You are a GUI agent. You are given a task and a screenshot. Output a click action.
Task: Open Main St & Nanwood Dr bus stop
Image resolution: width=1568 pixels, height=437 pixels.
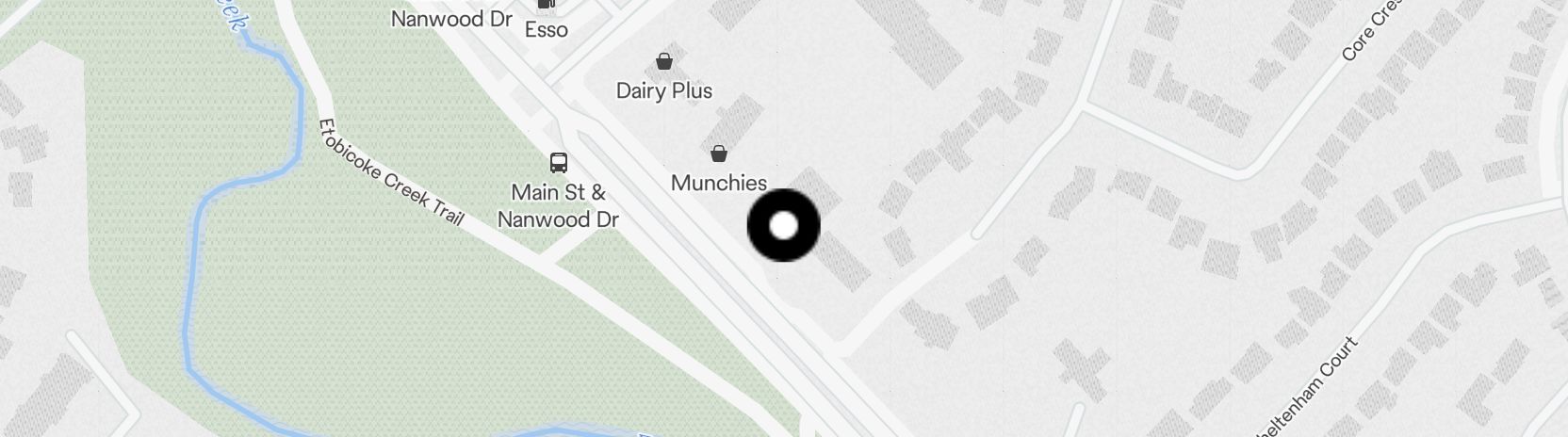tap(559, 163)
